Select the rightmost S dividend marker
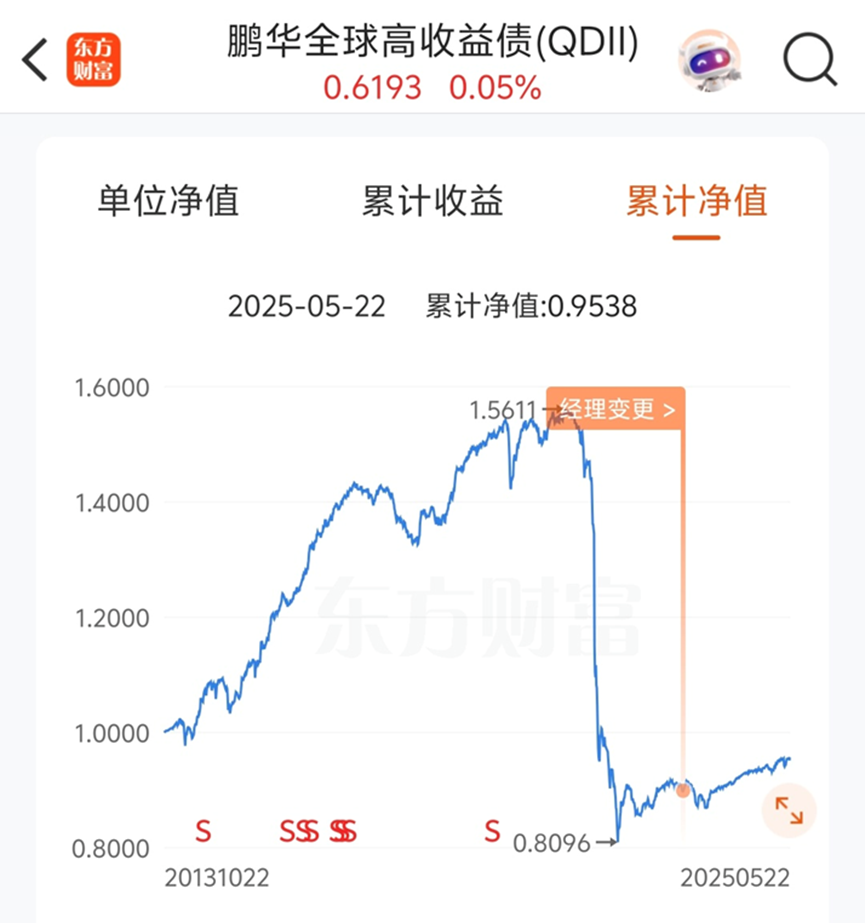The image size is (865, 923). click(x=490, y=832)
